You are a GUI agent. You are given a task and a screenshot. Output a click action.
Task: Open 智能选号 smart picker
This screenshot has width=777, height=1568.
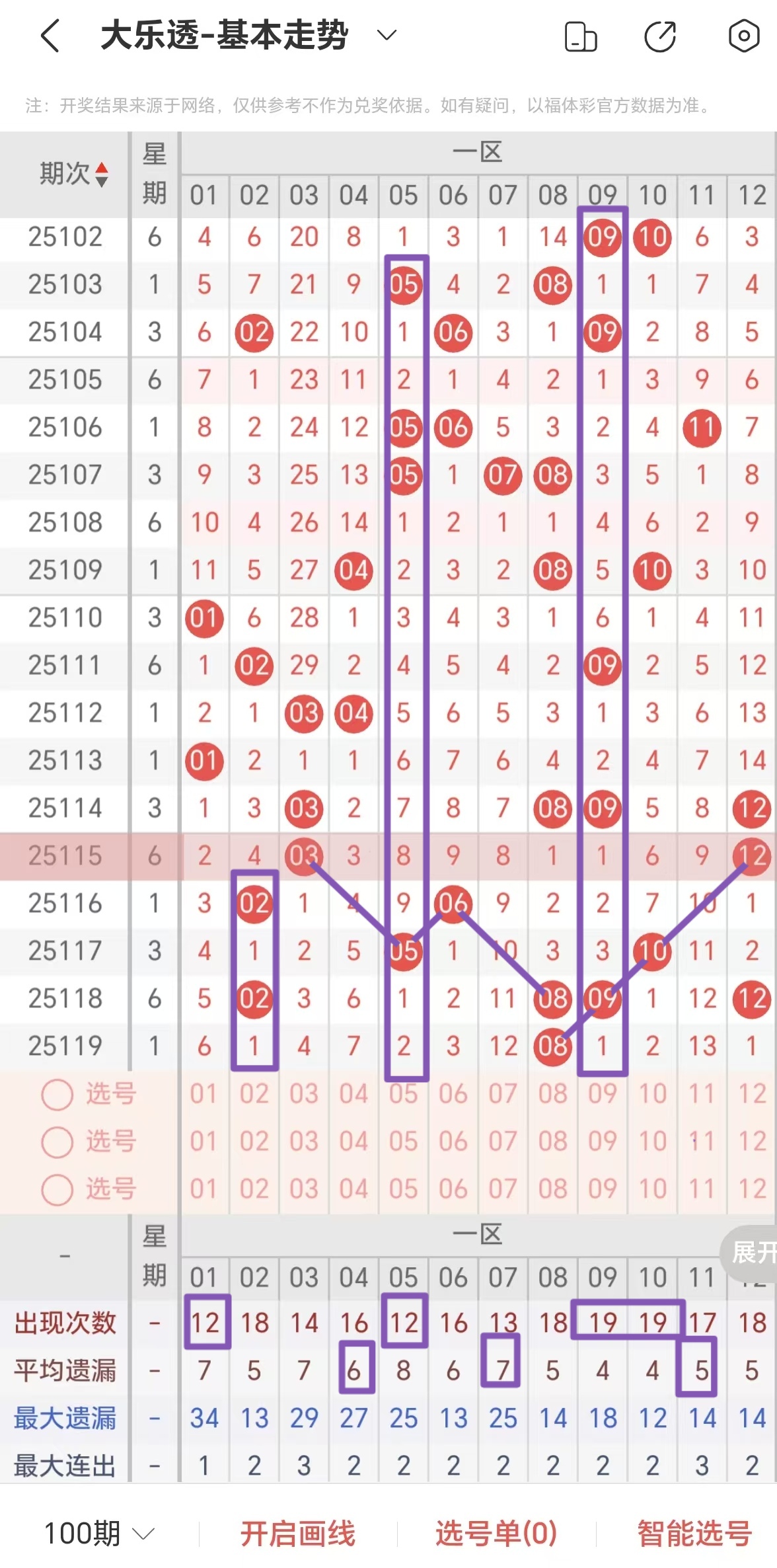click(x=694, y=1534)
